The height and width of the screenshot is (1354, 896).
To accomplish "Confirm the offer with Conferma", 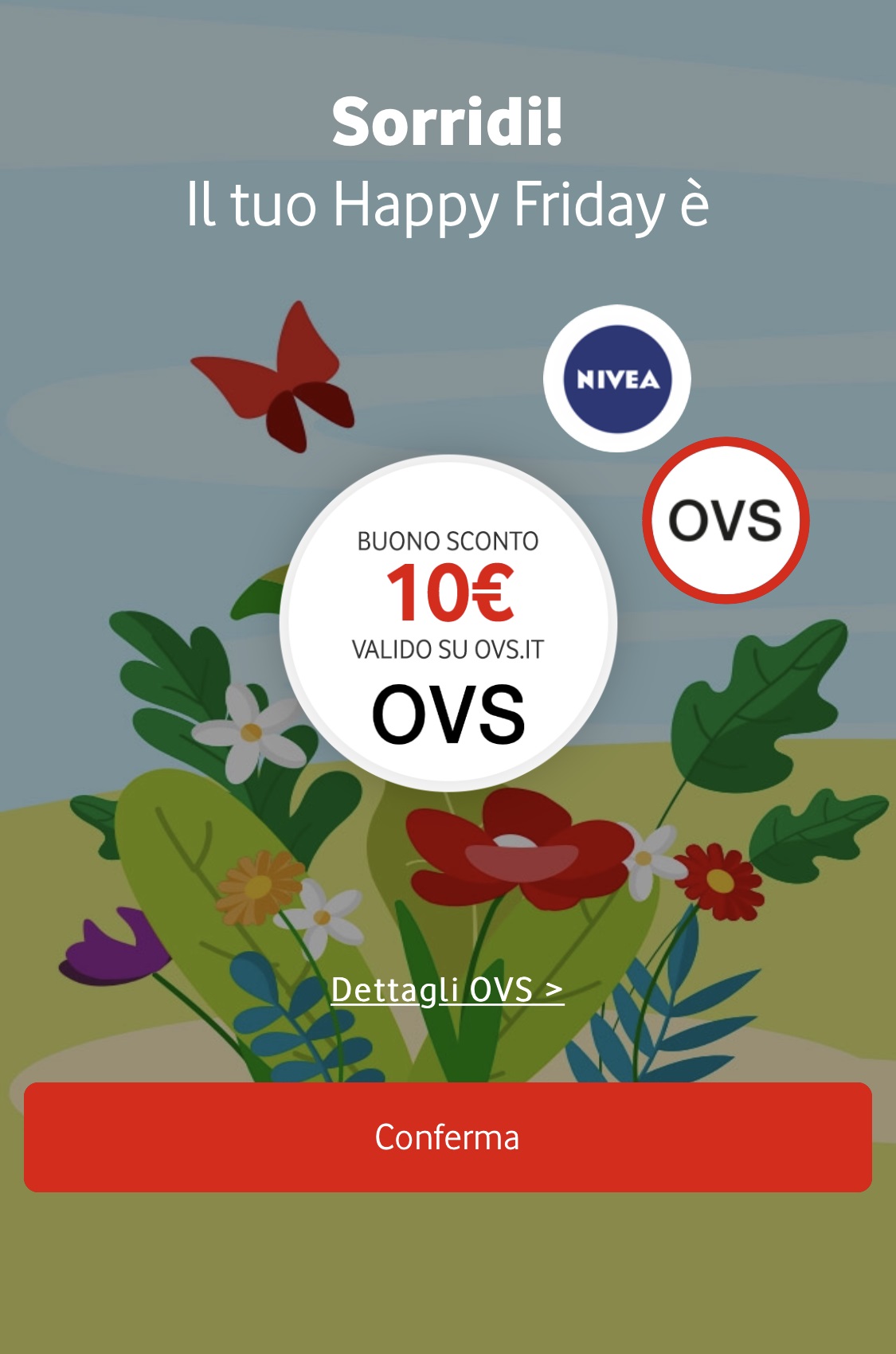I will [x=448, y=1137].
